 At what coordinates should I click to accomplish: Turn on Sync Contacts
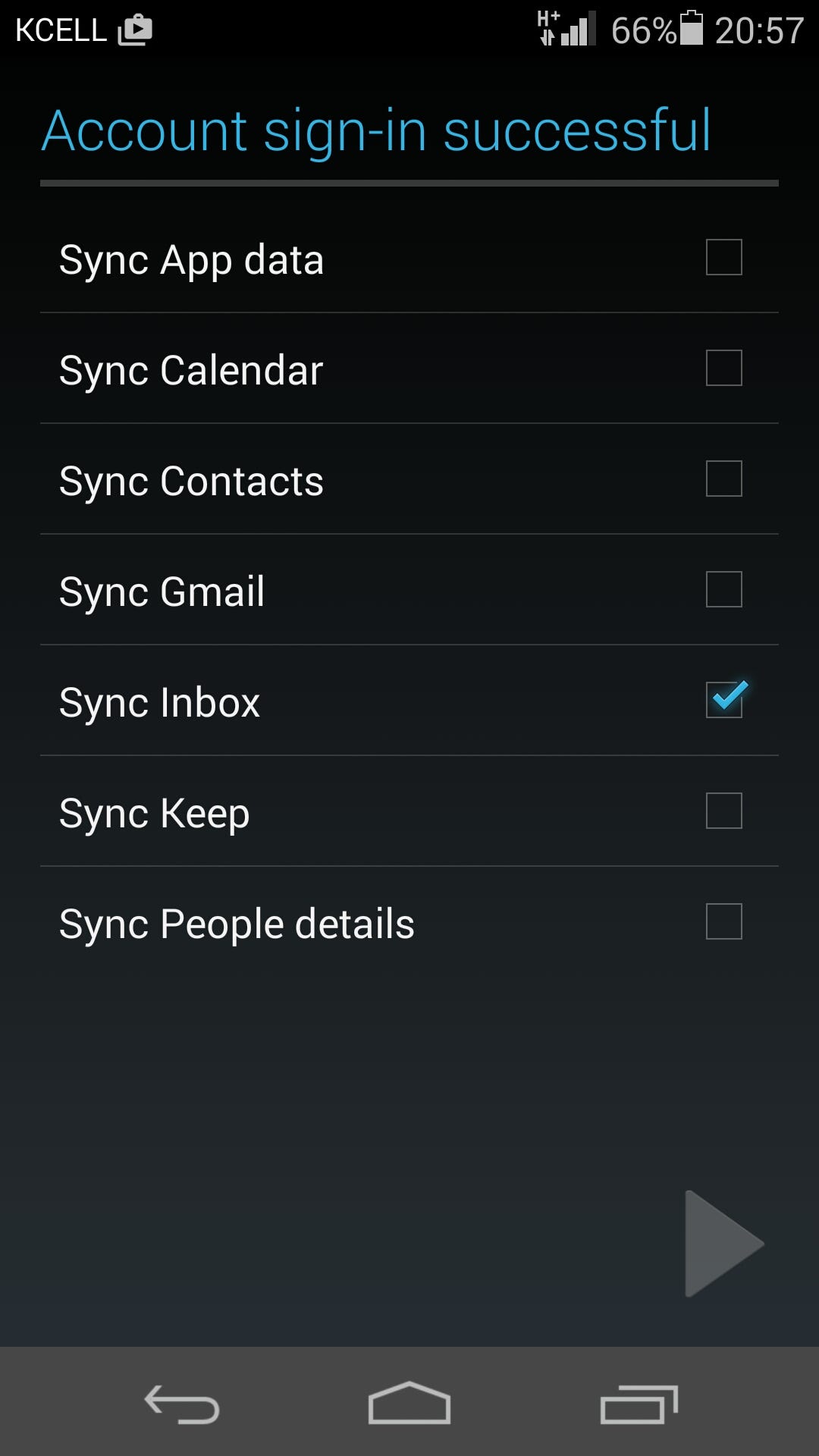pos(723,479)
